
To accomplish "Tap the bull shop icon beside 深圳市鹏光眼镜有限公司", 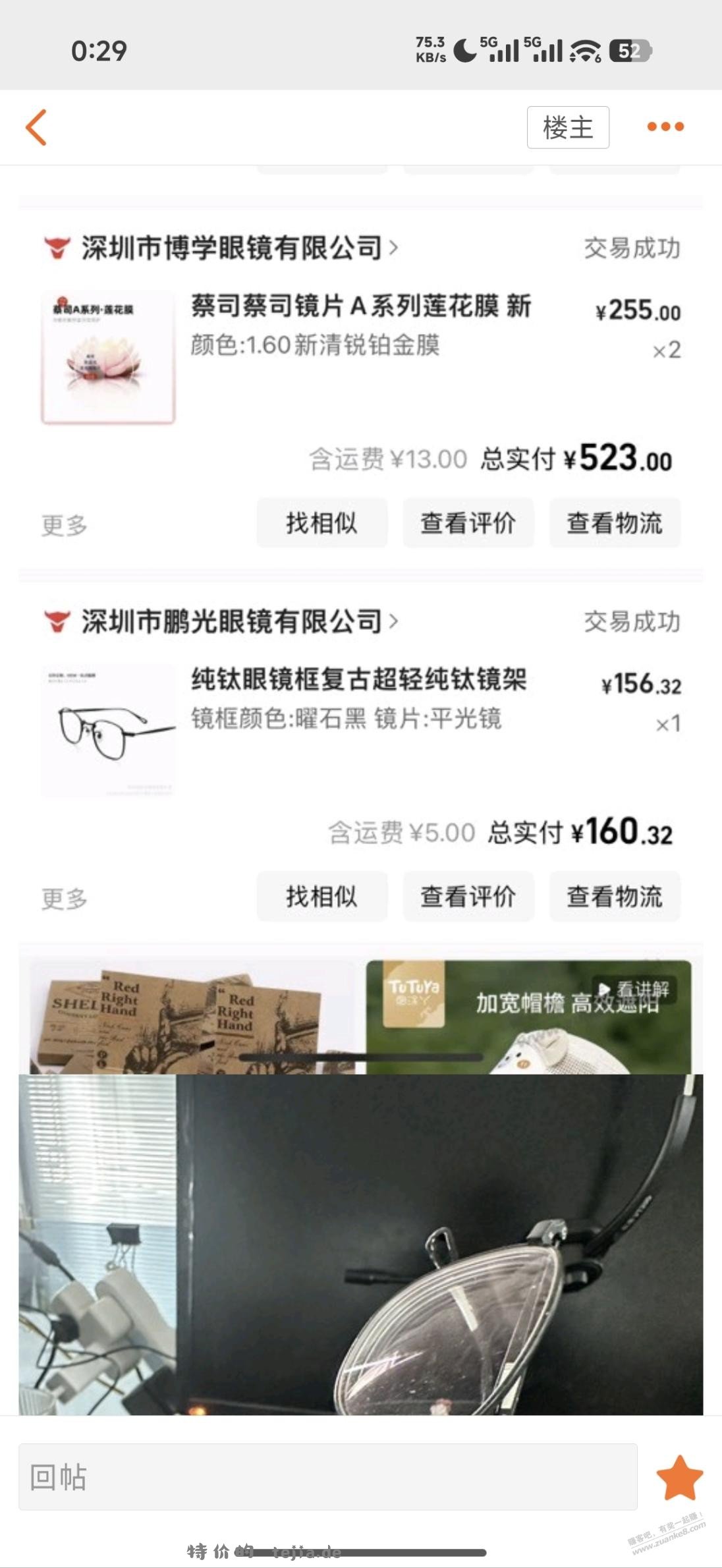I will pyautogui.click(x=56, y=621).
